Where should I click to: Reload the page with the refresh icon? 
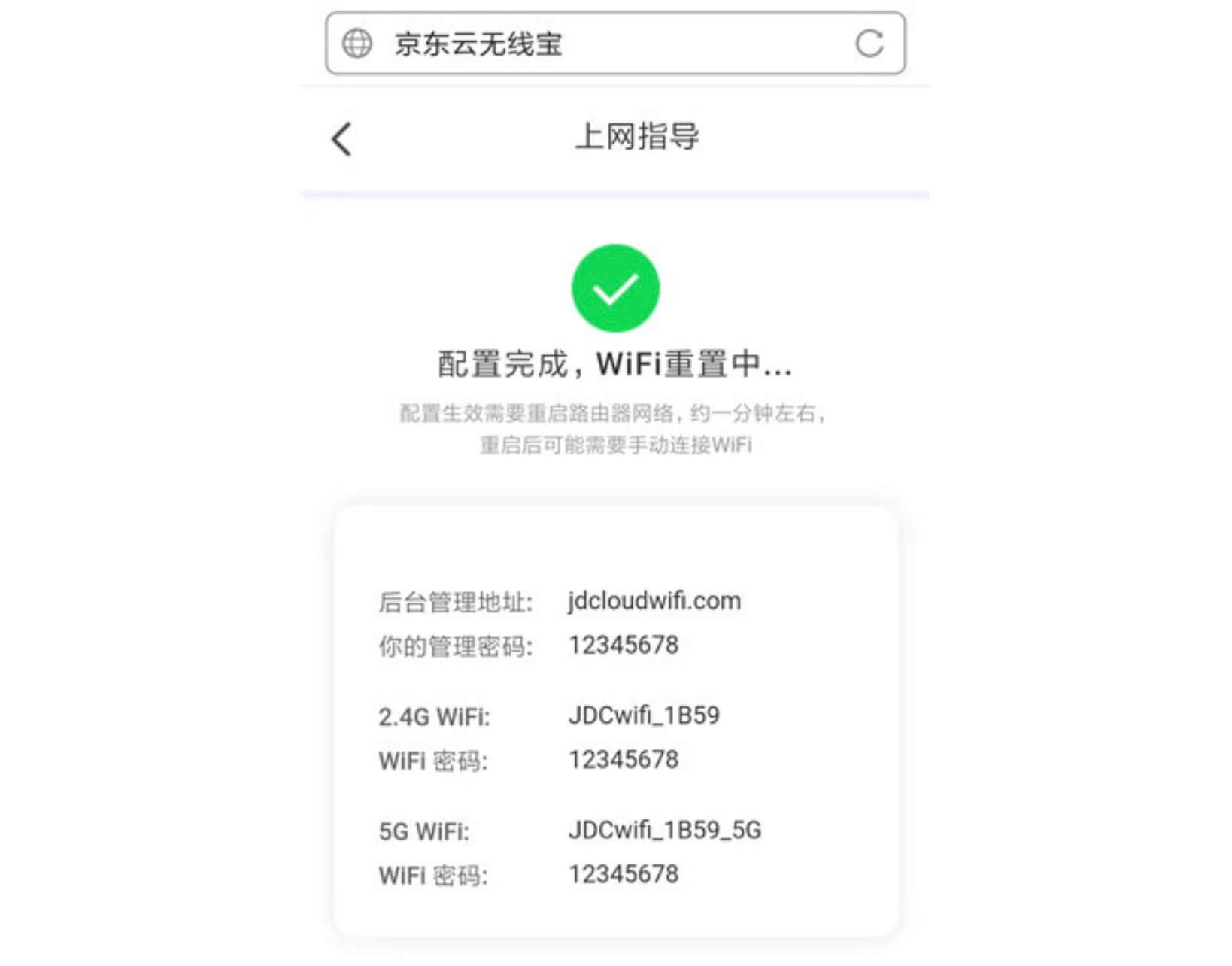coord(869,44)
